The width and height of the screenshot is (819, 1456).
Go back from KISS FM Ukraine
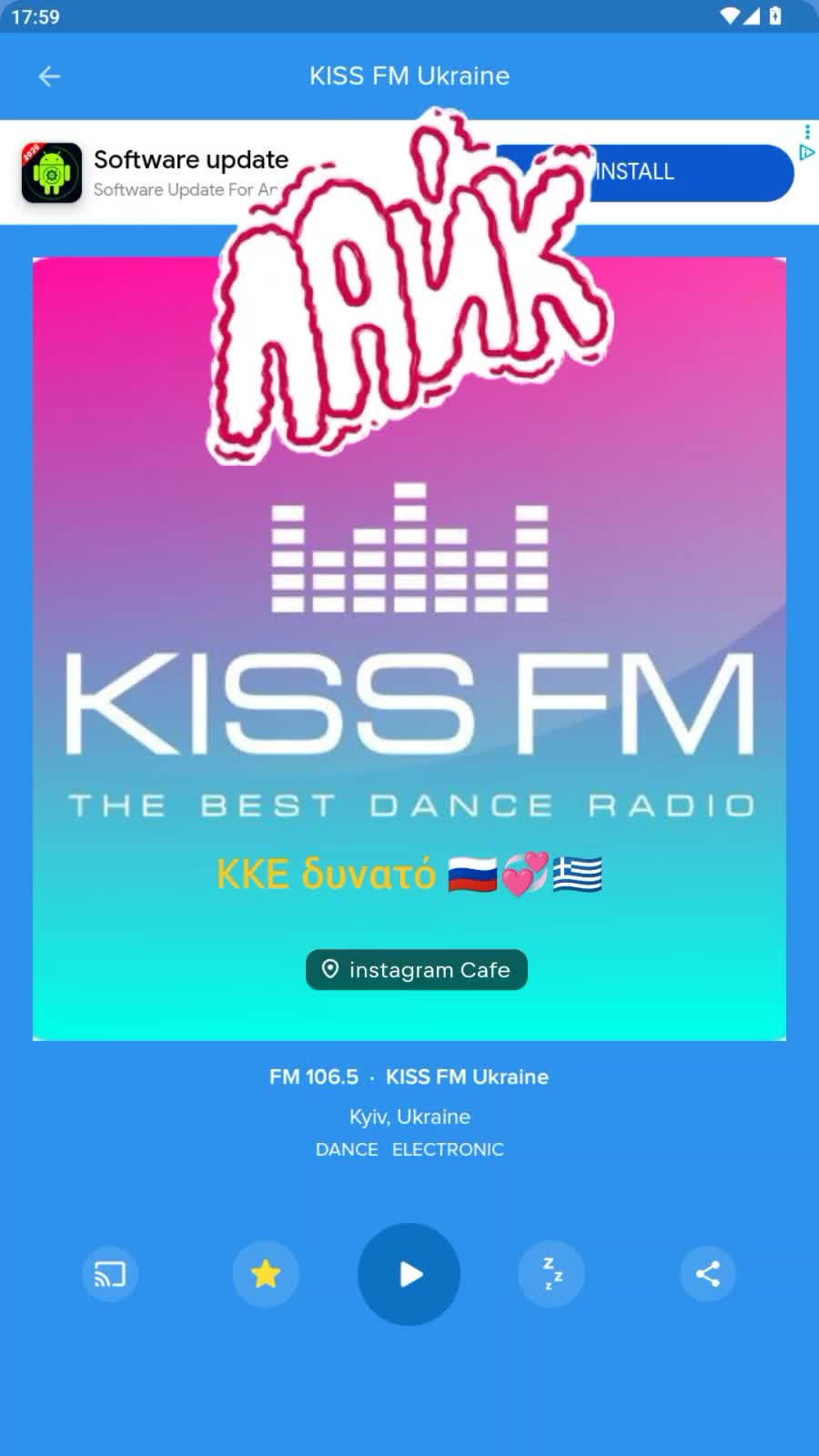coord(49,76)
